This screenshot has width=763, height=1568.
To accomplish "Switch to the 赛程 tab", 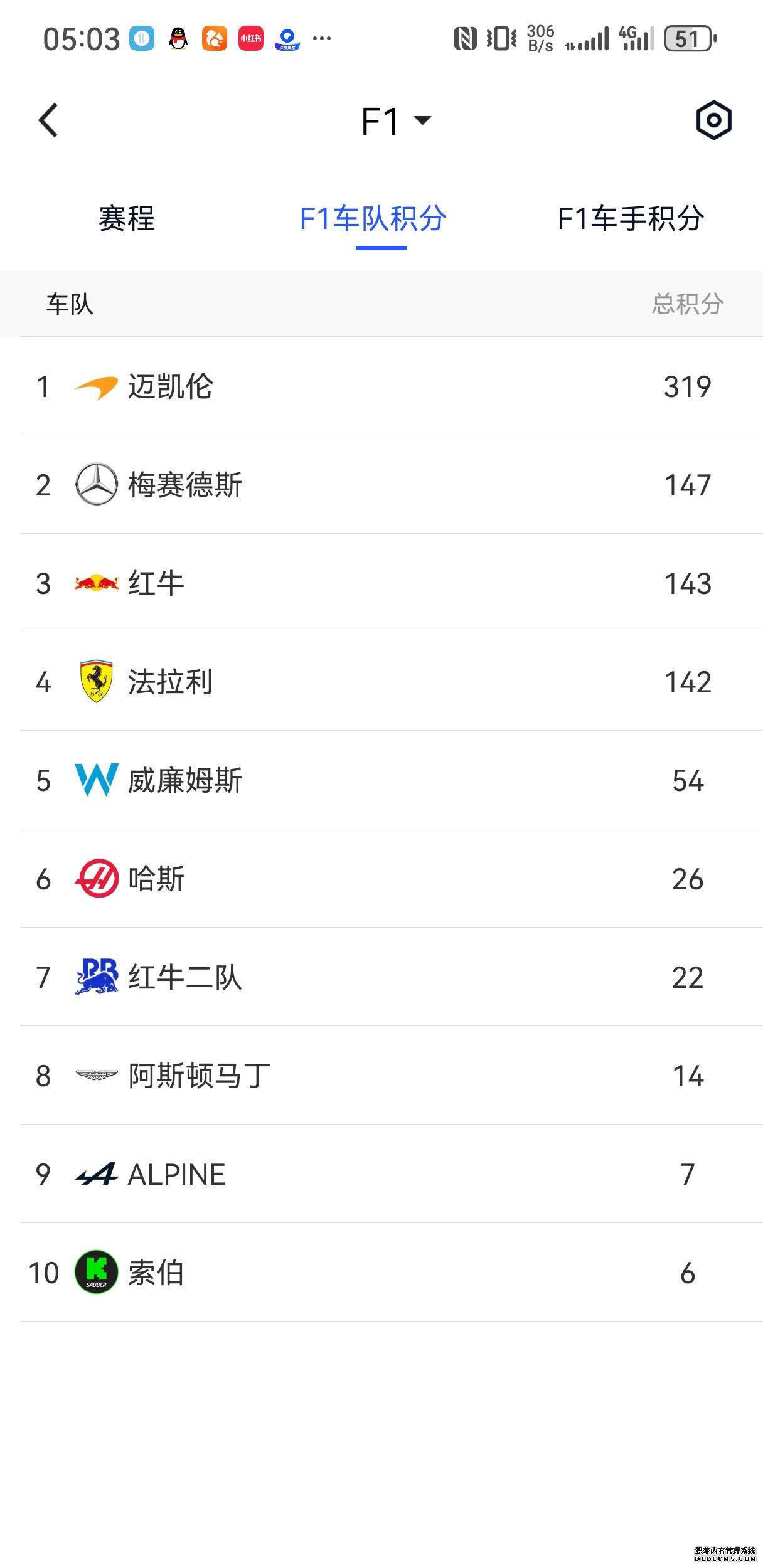I will 126,219.
